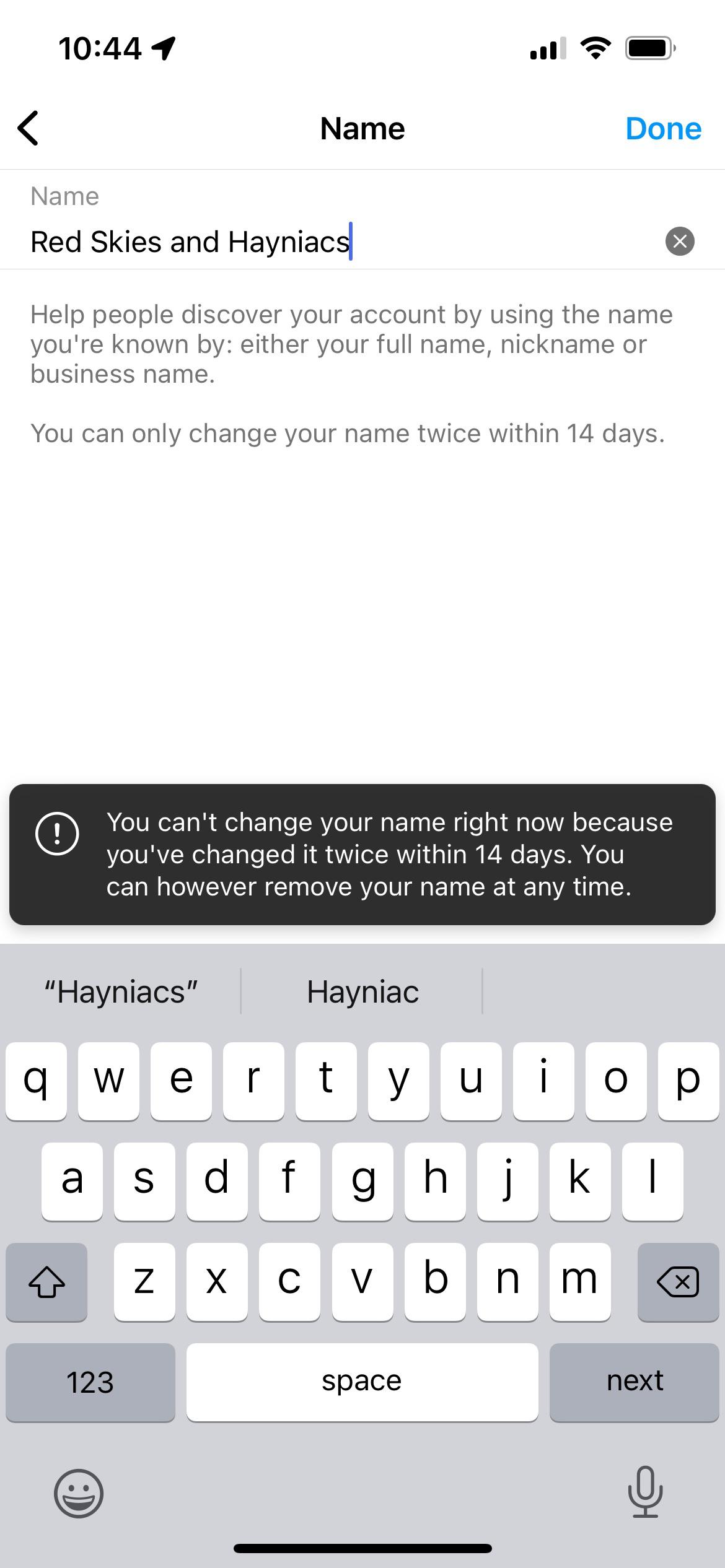Image resolution: width=725 pixels, height=1568 pixels.
Task: Tap the warning icon in the alert banner
Action: (58, 834)
